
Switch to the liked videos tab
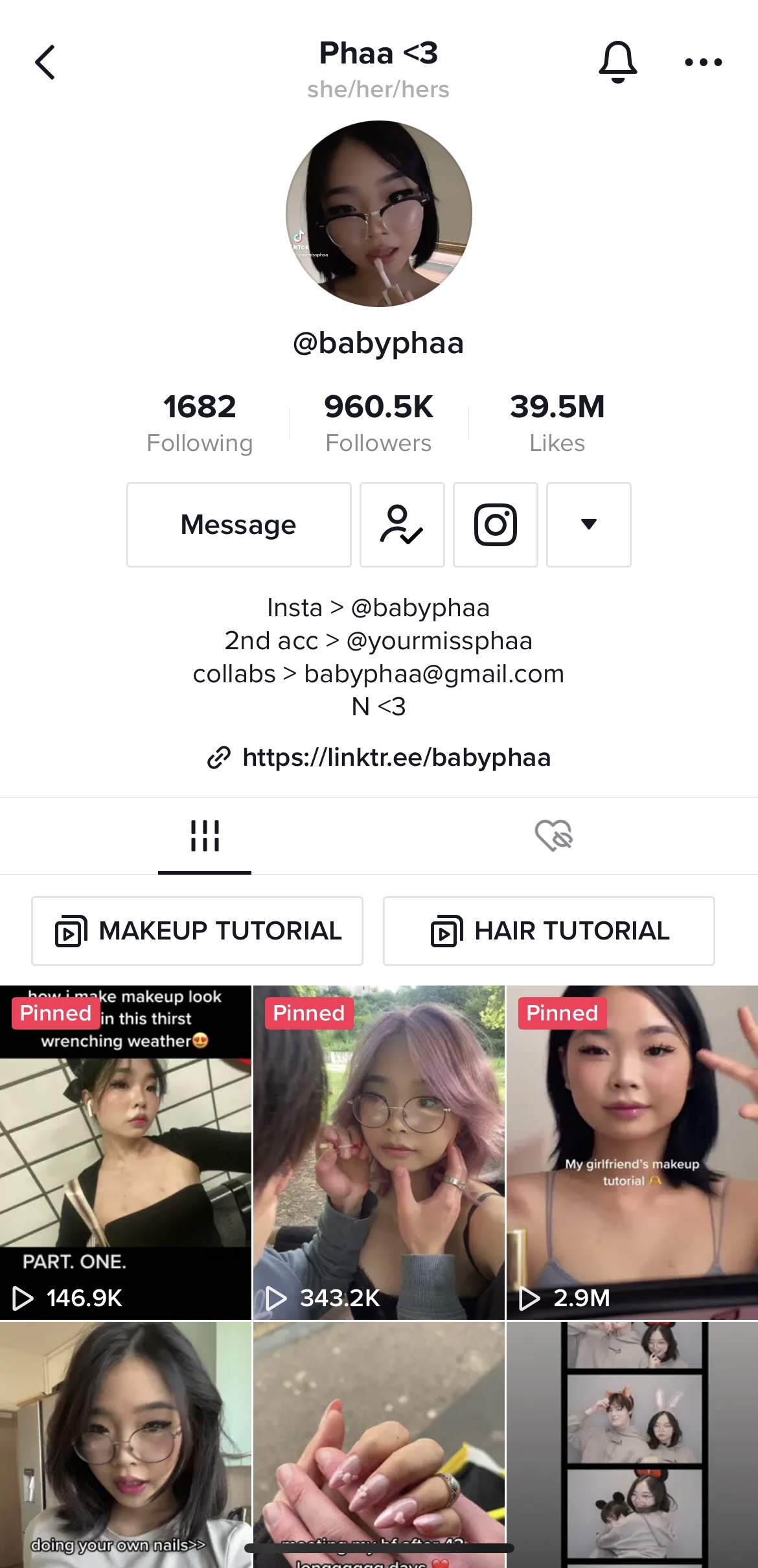click(553, 836)
